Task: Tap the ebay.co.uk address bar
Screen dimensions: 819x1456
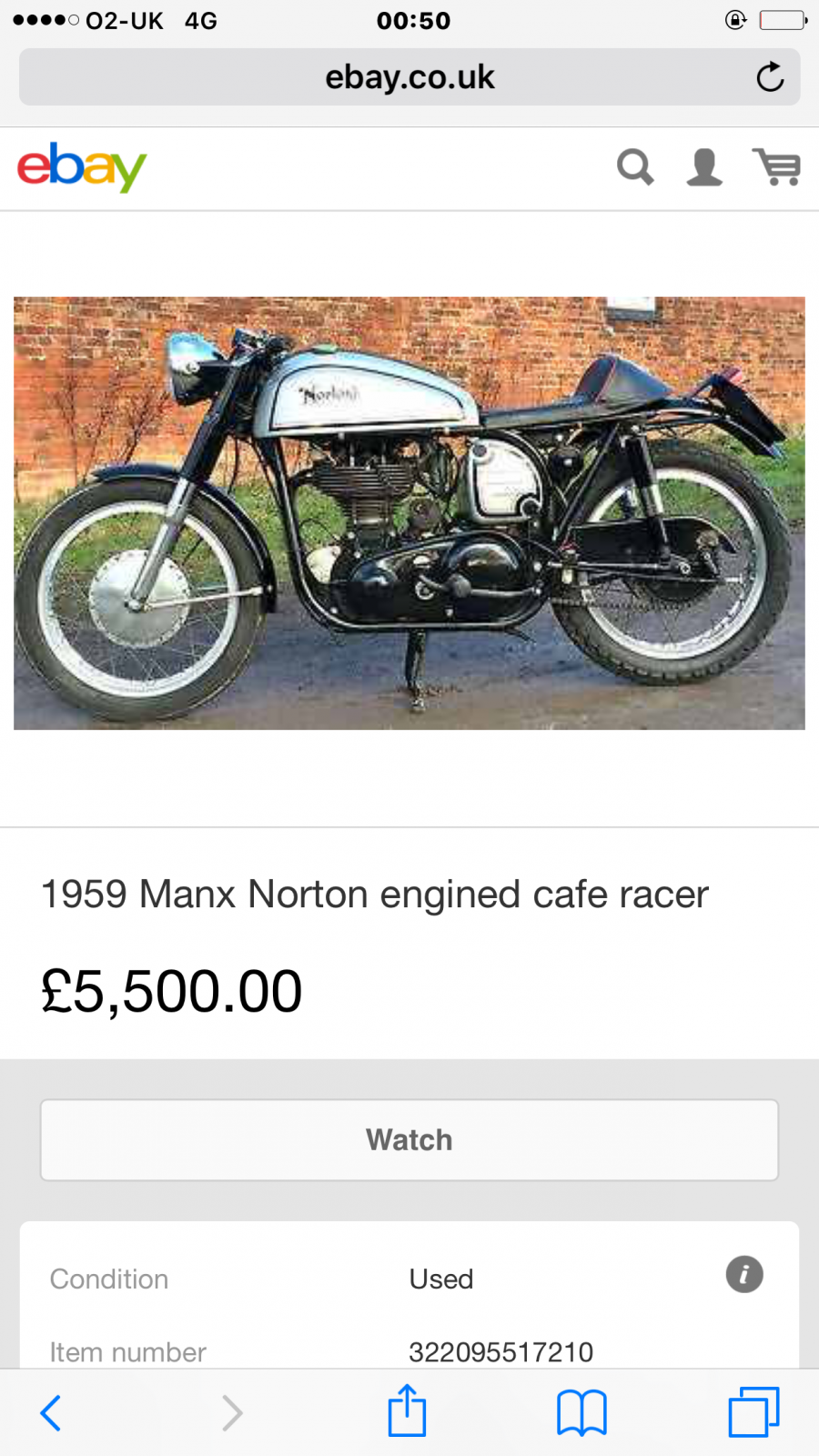Action: click(409, 77)
